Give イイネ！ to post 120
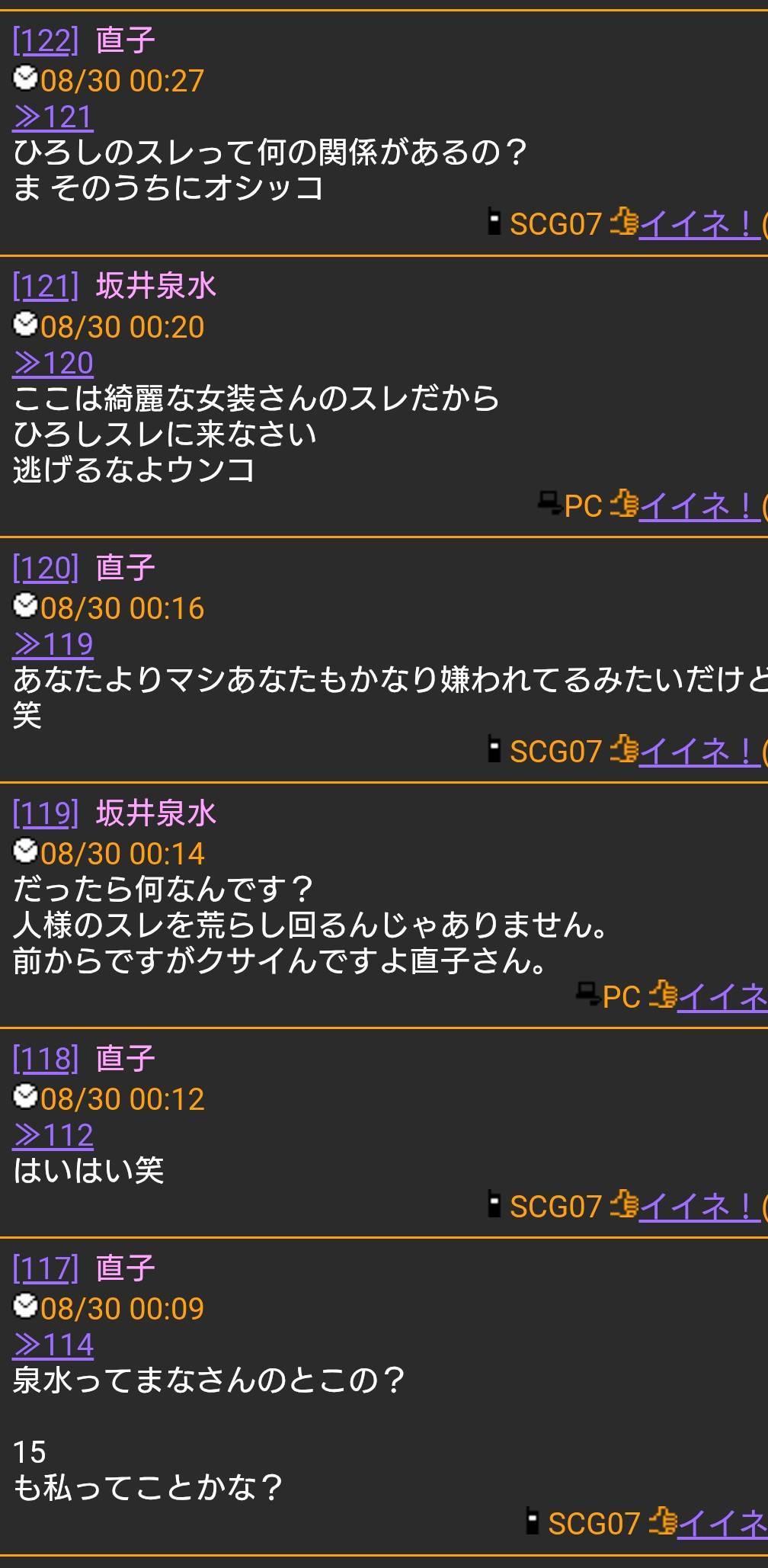 pos(699,751)
